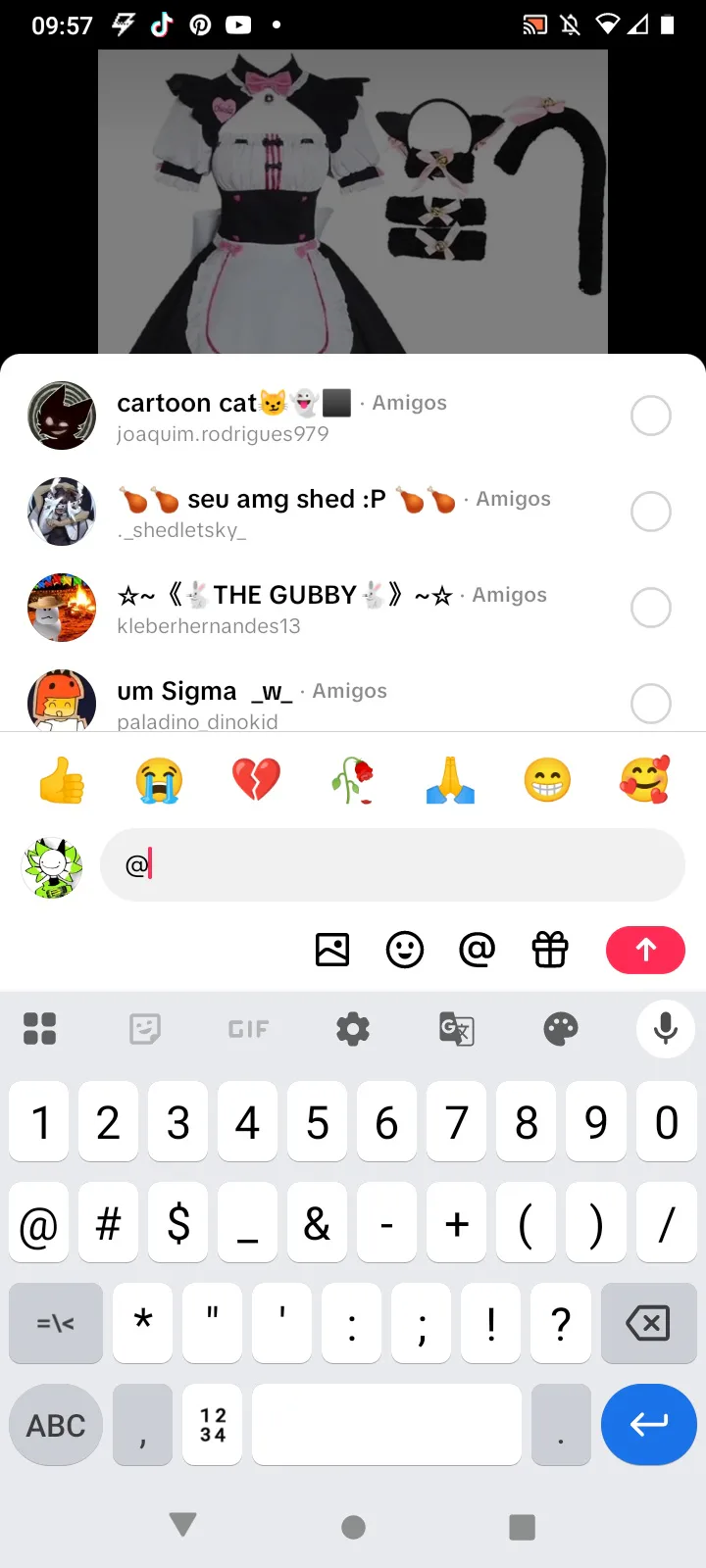
Task: Insert the thumbs up emoji
Action: click(x=62, y=780)
